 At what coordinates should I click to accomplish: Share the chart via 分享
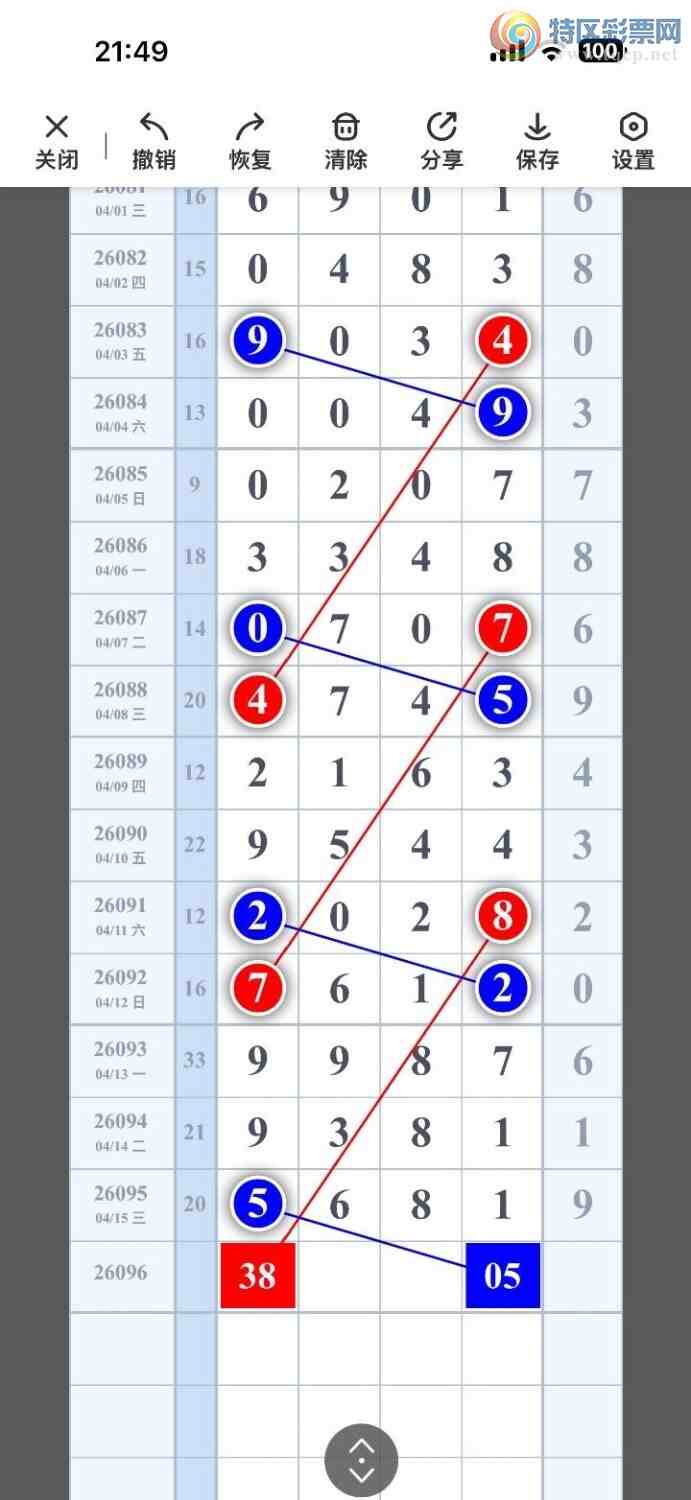click(x=442, y=142)
